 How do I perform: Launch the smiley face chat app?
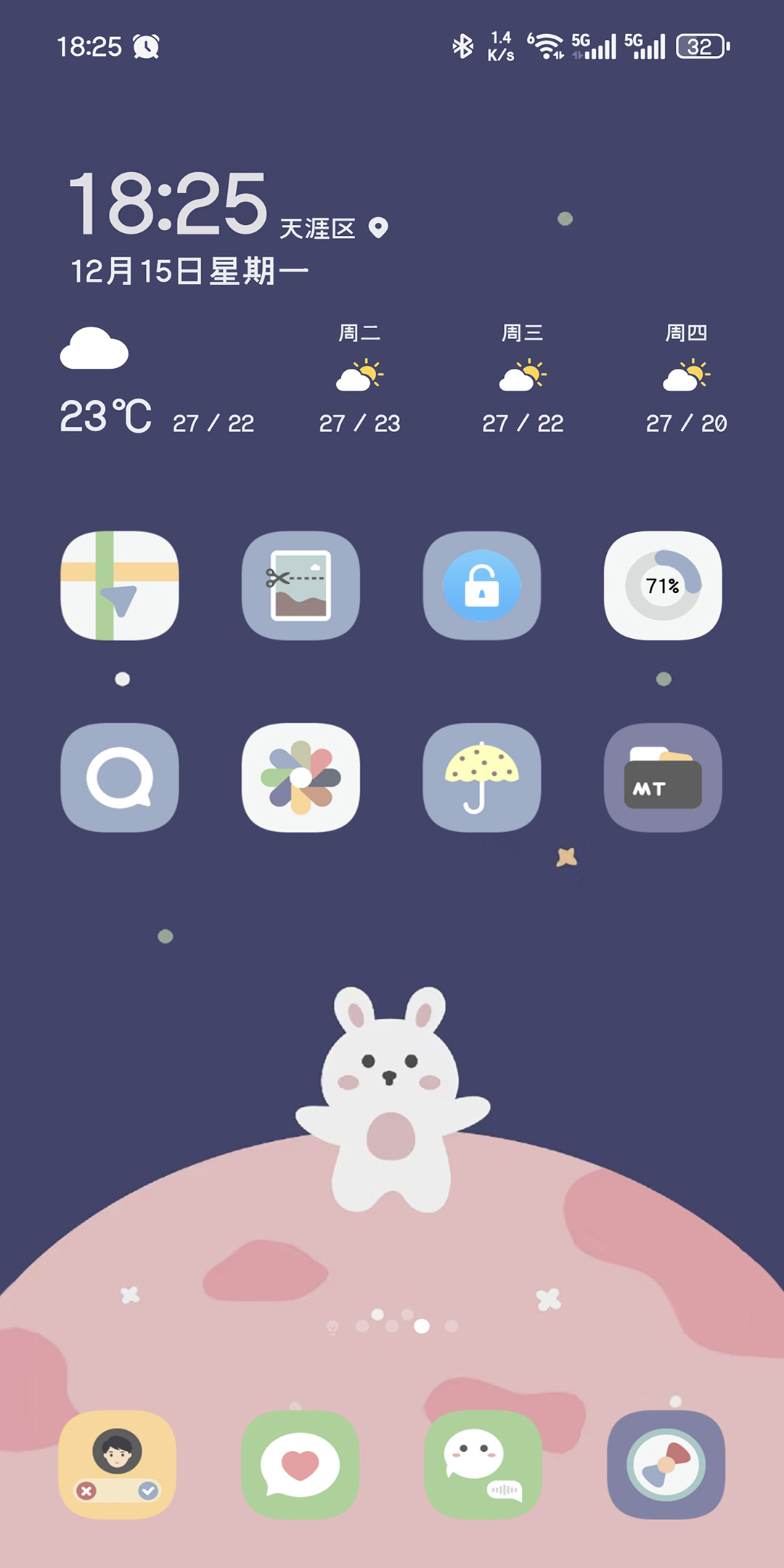(x=483, y=1464)
